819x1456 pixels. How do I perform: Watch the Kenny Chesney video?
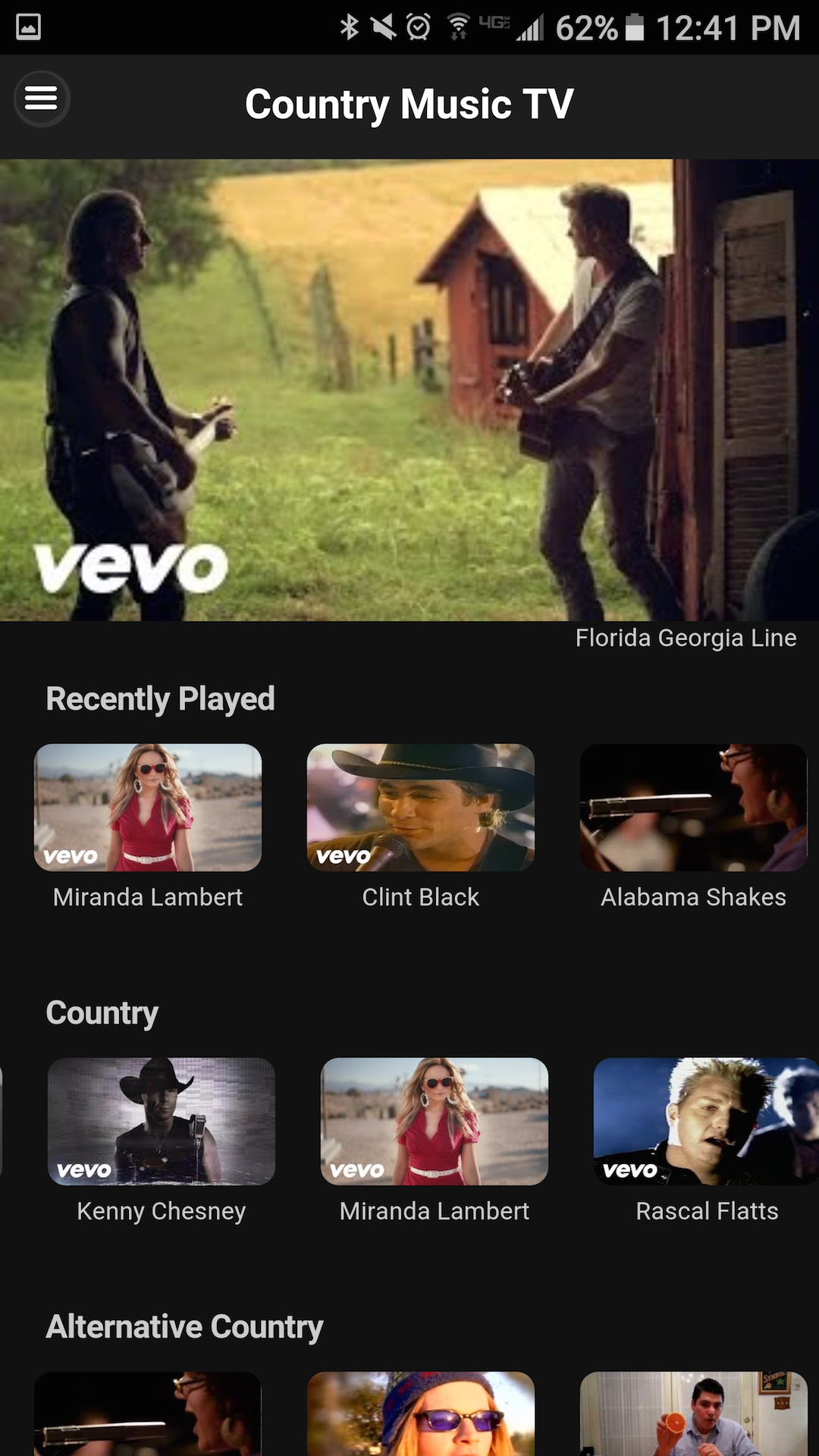(162, 1122)
